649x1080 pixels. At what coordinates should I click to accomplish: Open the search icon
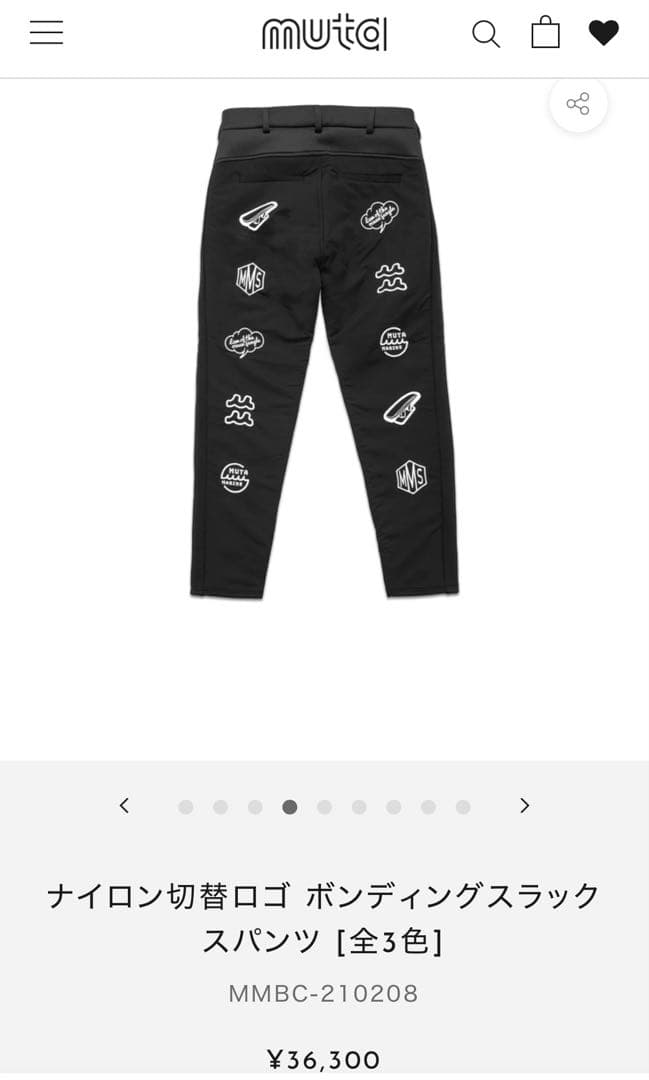point(485,33)
